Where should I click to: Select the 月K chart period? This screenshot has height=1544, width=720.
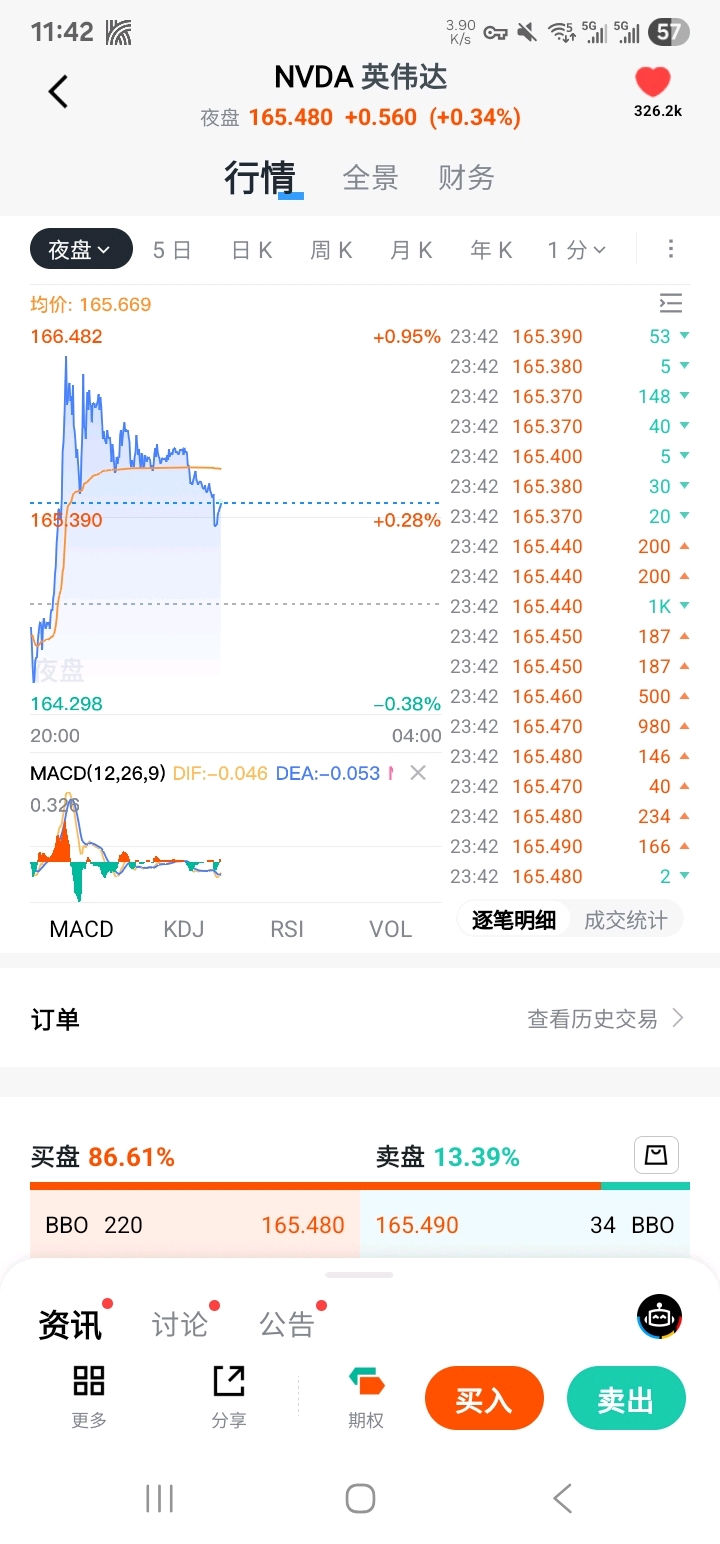pyautogui.click(x=411, y=250)
